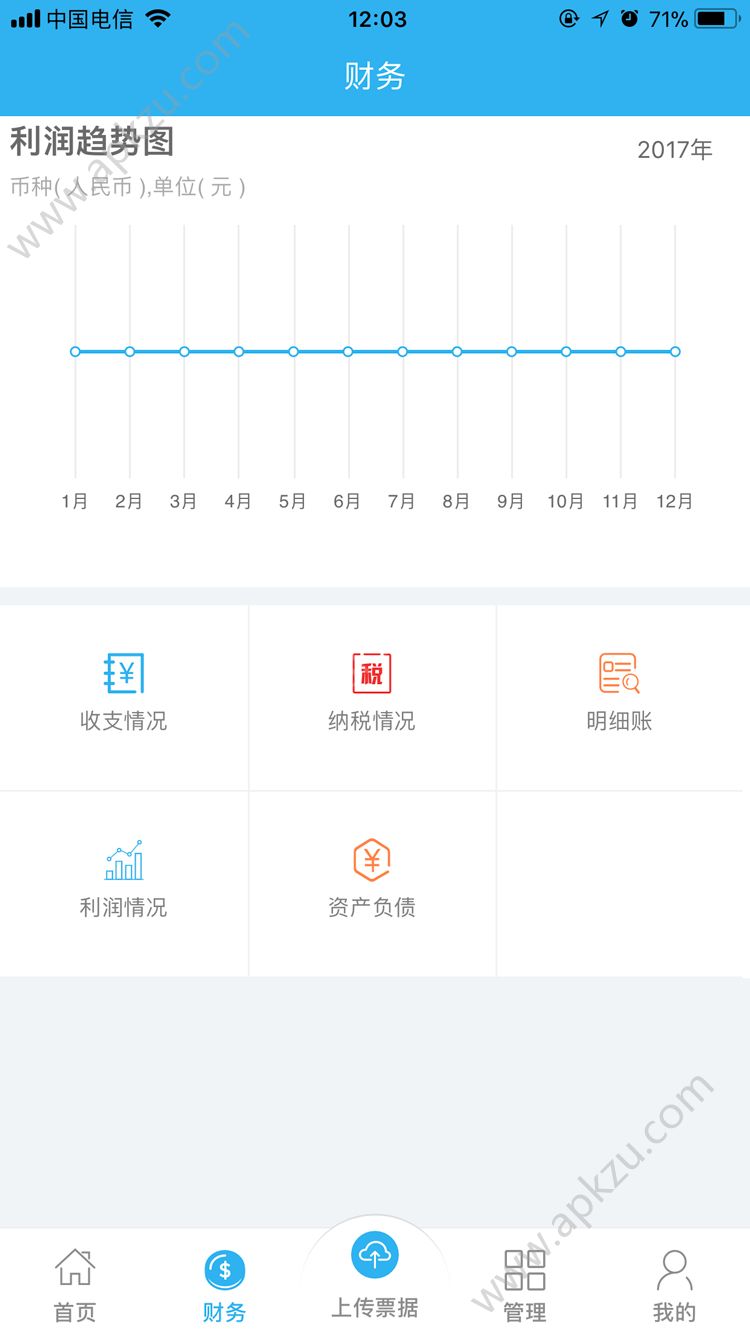Tap the 利润趋势图 chart title
This screenshot has height=1333, width=750.
[88, 141]
